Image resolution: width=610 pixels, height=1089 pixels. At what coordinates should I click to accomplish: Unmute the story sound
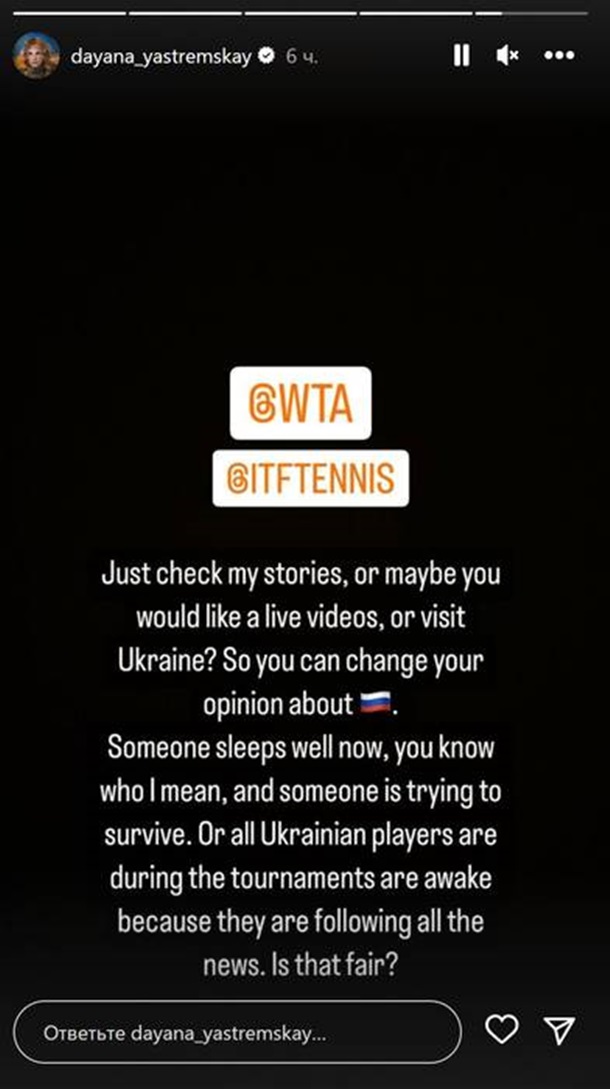coord(507,56)
